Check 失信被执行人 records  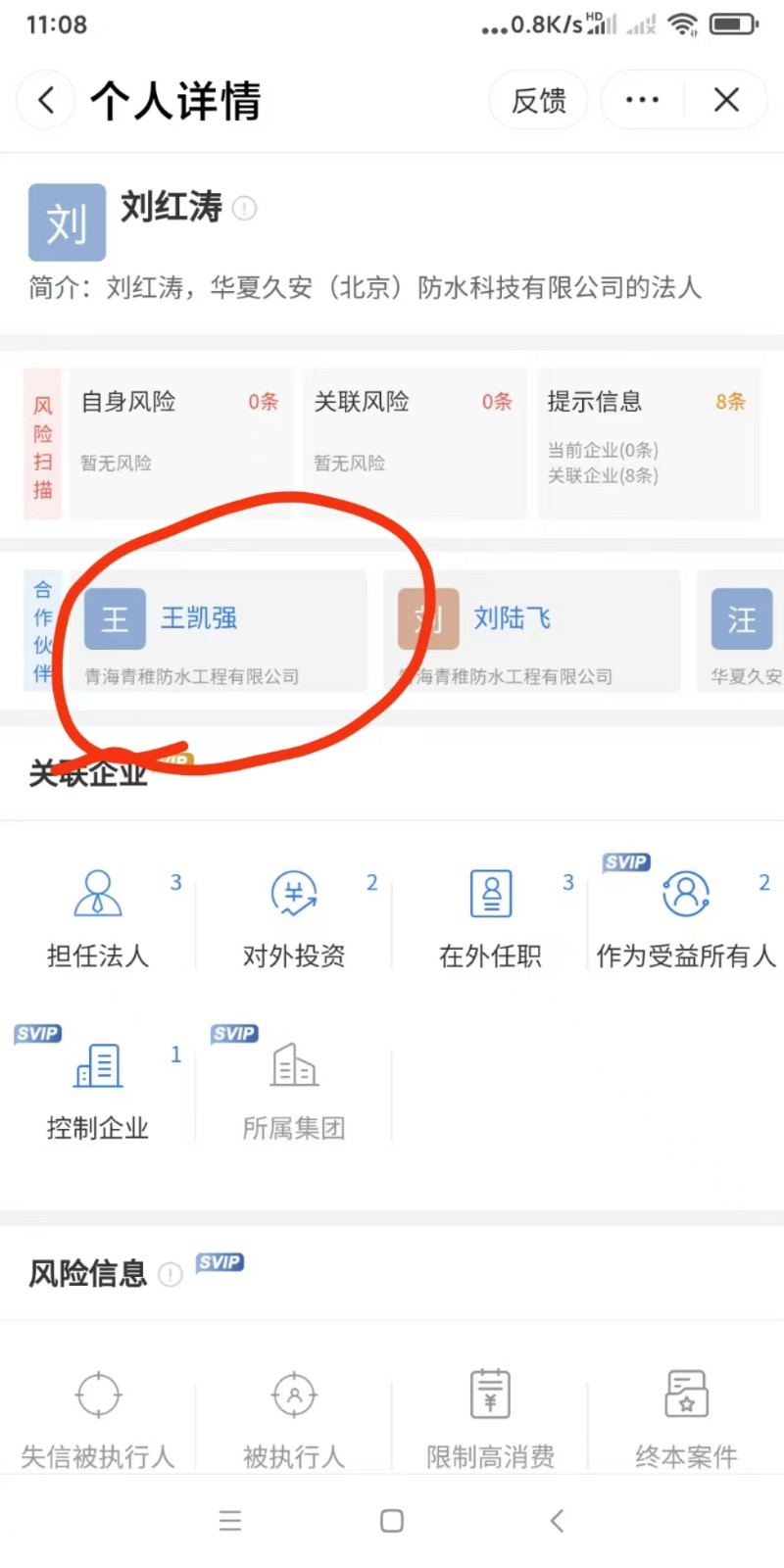click(98, 1417)
